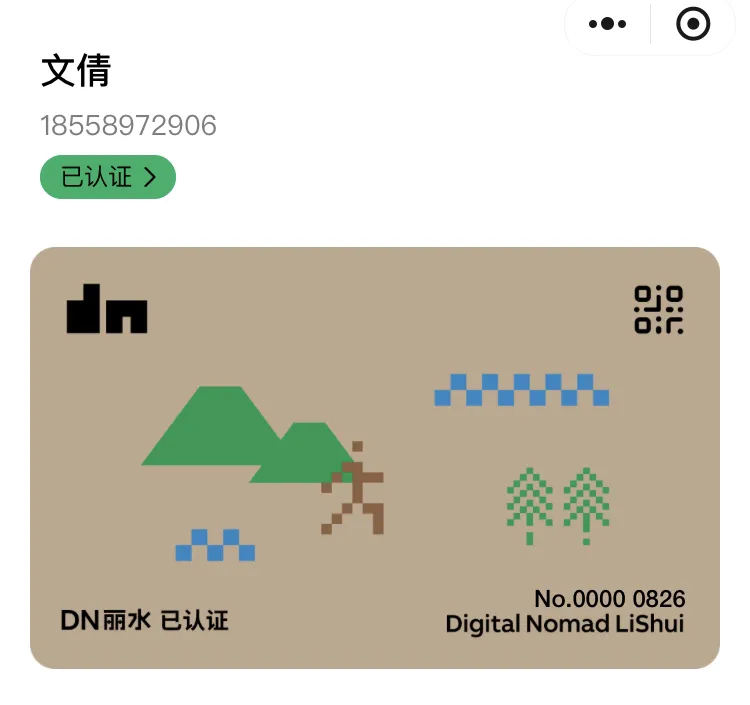The image size is (750, 705).
Task: Close the mini program via circle button
Action: [x=693, y=24]
